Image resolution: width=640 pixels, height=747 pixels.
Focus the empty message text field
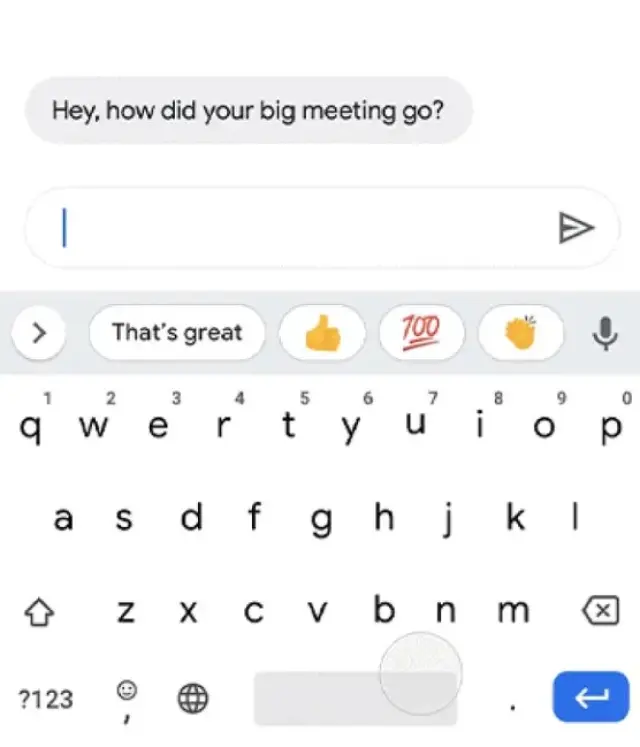(x=290, y=228)
